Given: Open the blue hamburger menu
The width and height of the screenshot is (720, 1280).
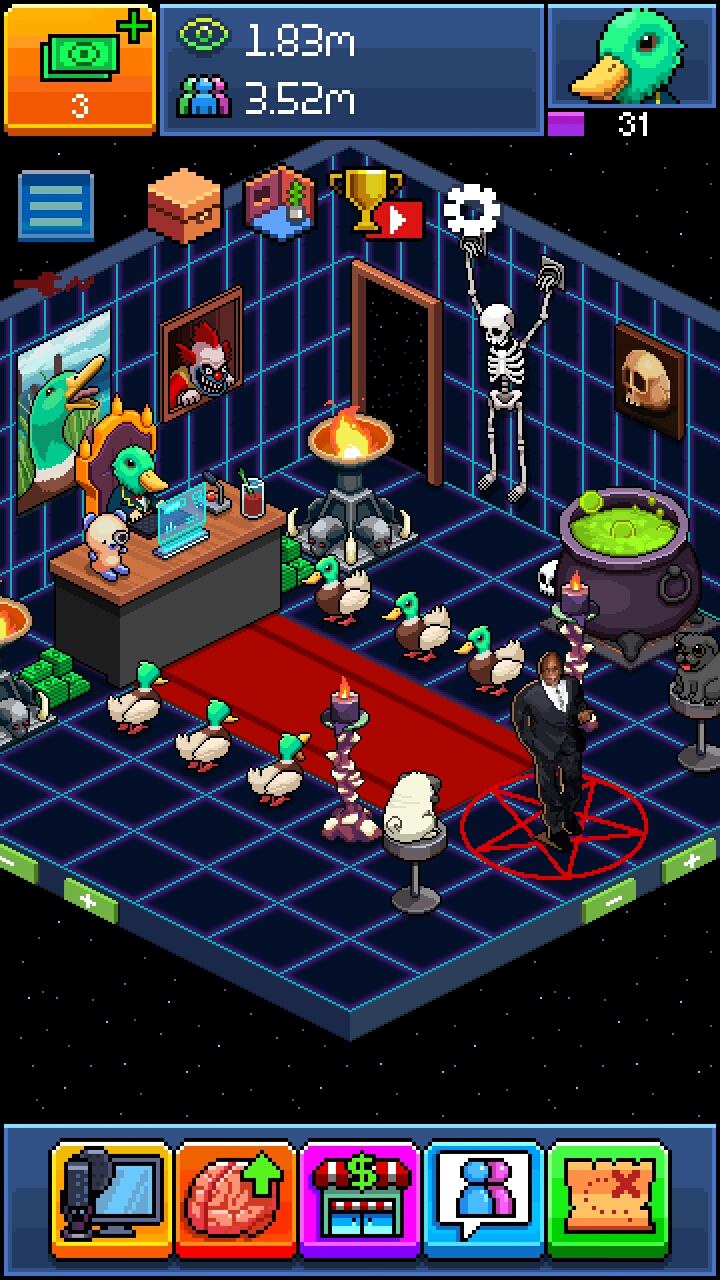Looking at the screenshot, I should click(x=56, y=206).
